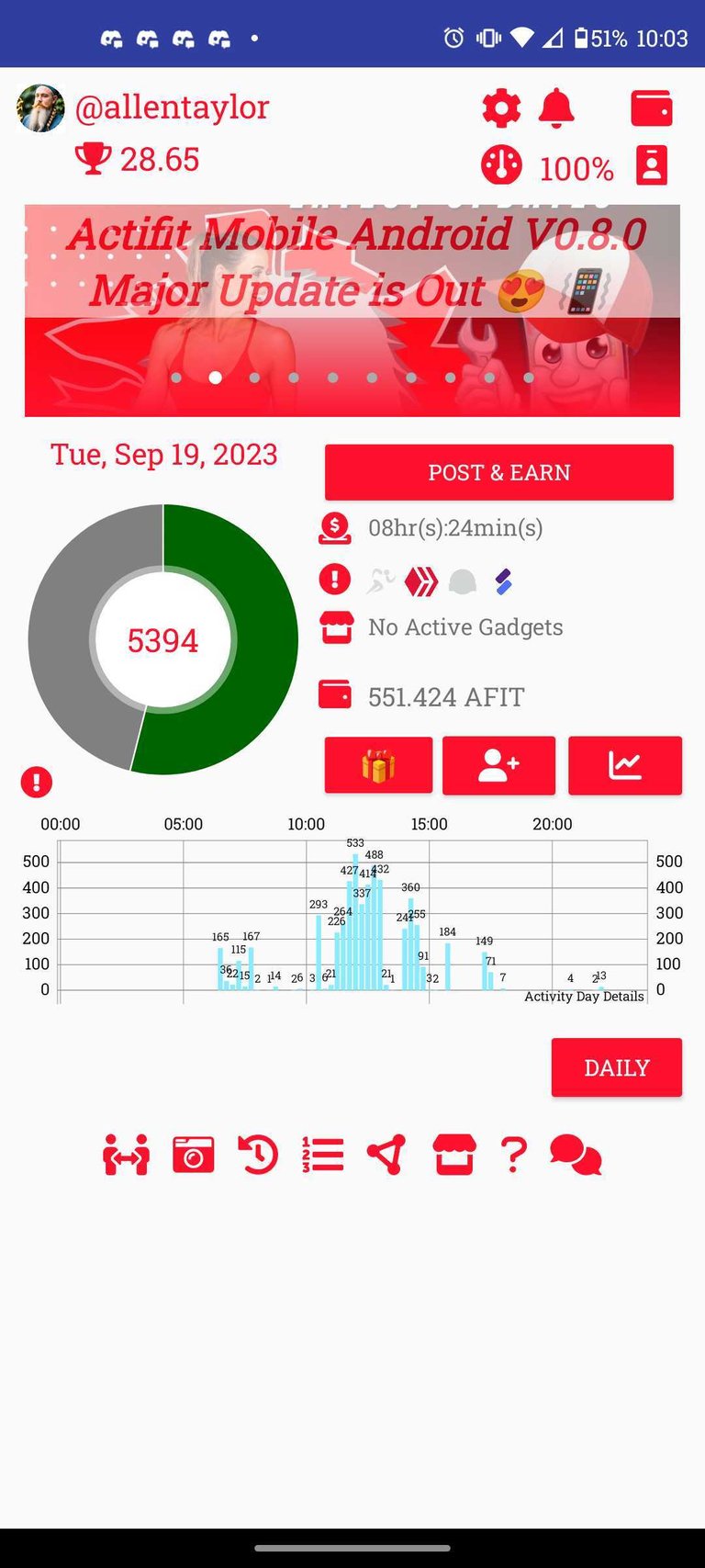This screenshot has width=705, height=1568.
Task: Open the gift rewards button
Action: 378,765
